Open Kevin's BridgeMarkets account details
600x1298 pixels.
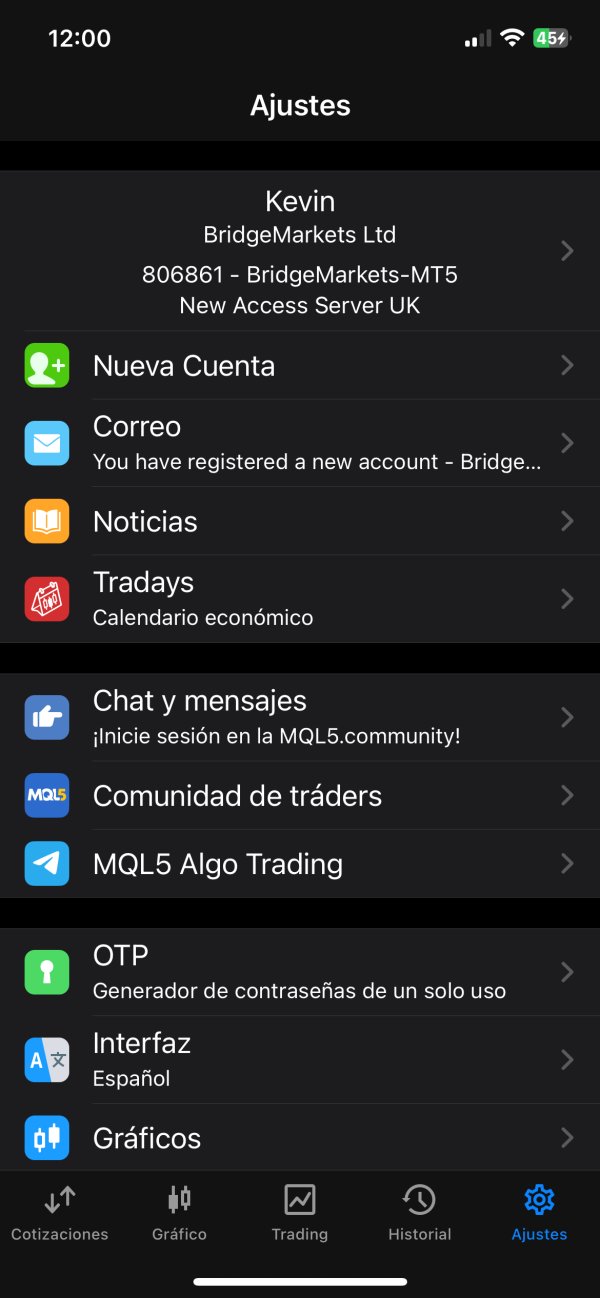[300, 251]
